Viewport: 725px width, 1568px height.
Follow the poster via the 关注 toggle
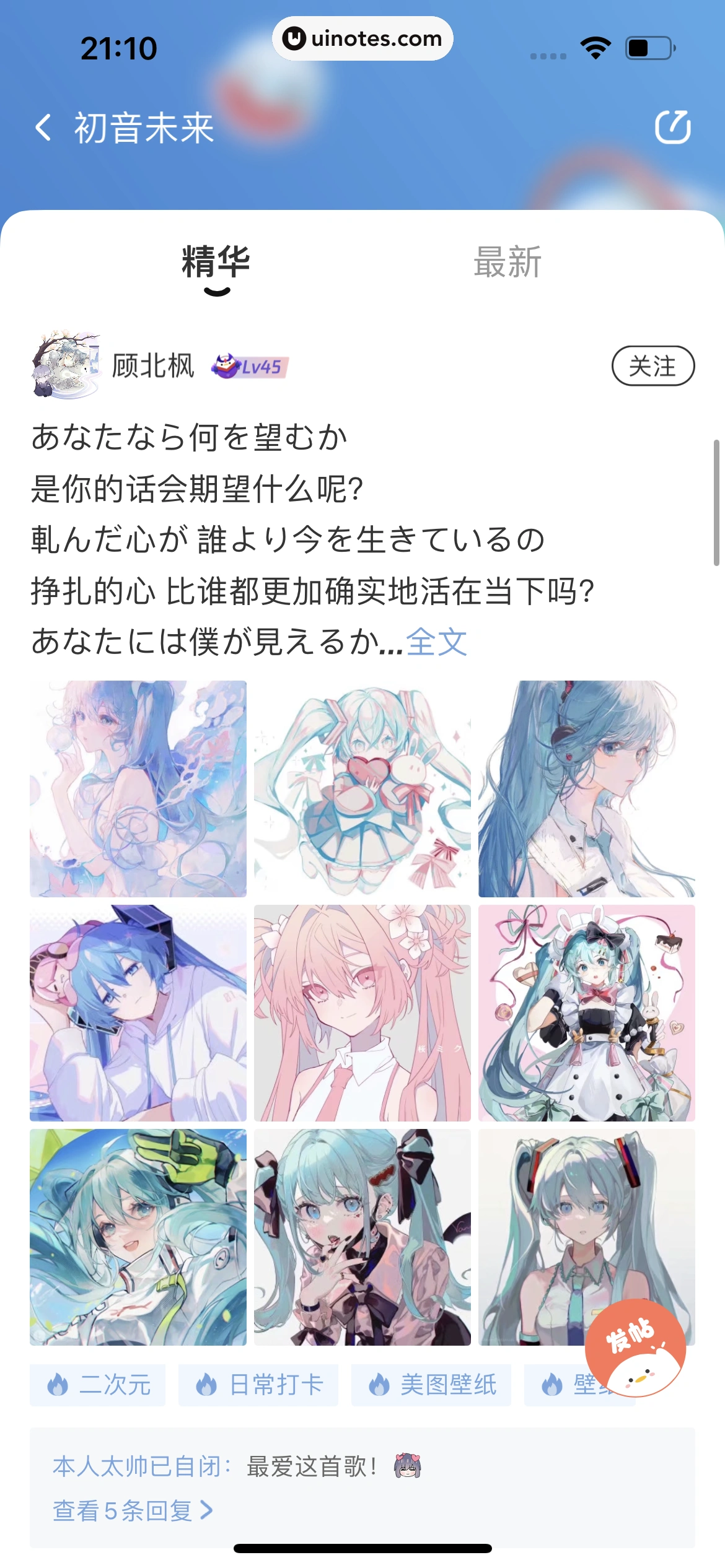655,366
